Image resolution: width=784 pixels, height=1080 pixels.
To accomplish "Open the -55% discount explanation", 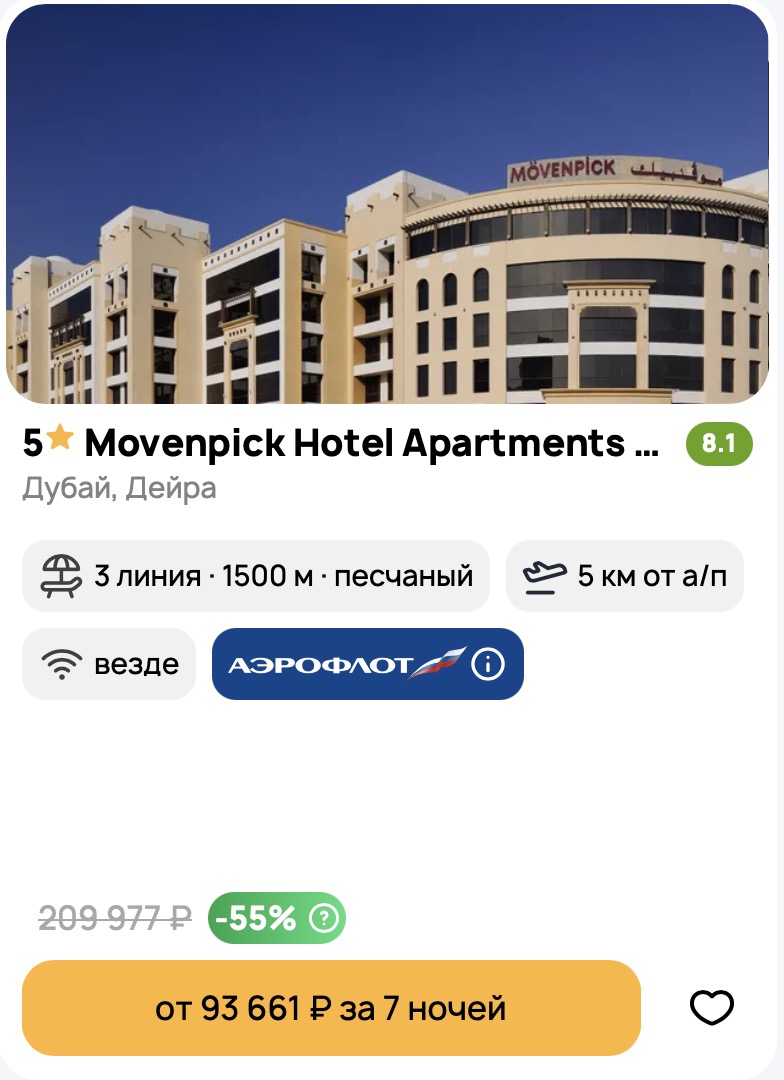I will pyautogui.click(x=324, y=918).
